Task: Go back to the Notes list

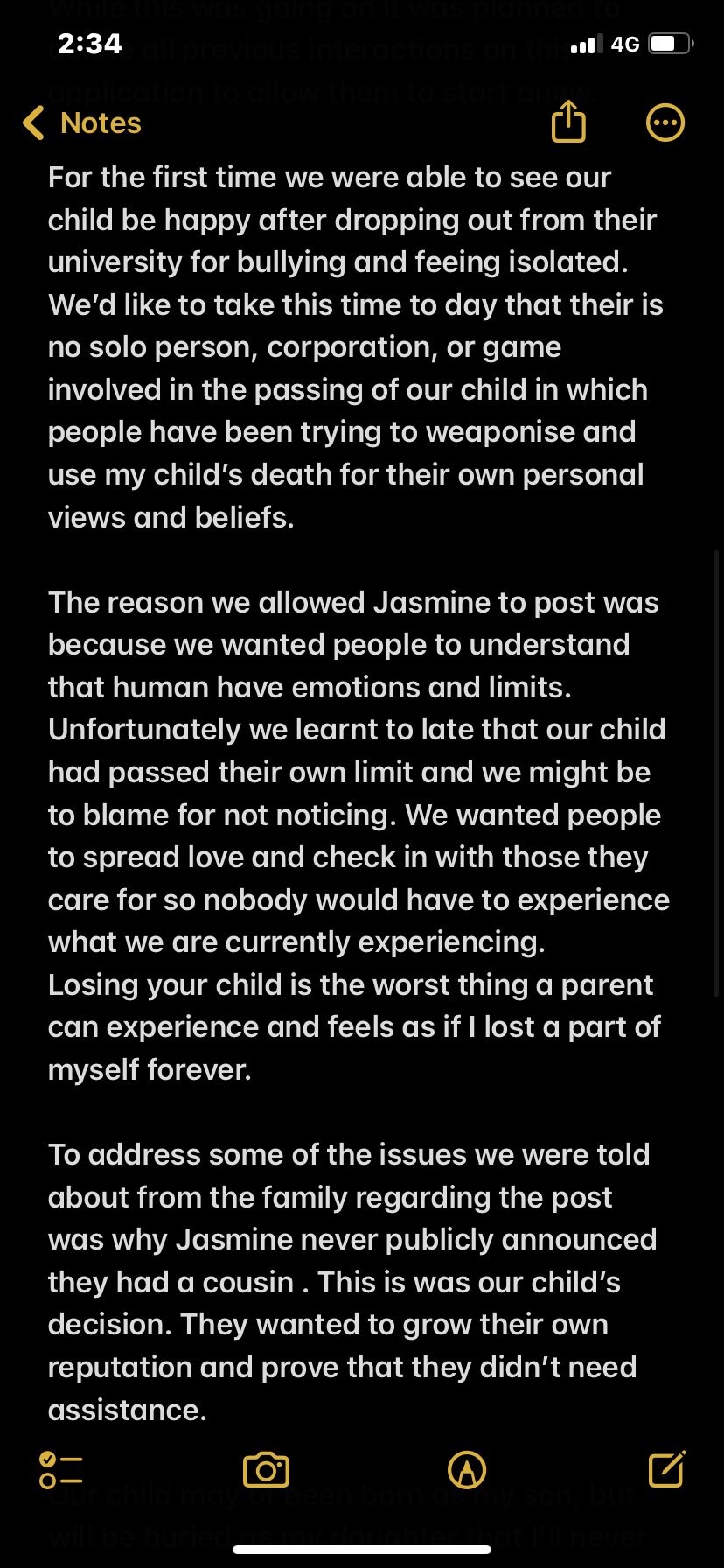Action: point(82,123)
